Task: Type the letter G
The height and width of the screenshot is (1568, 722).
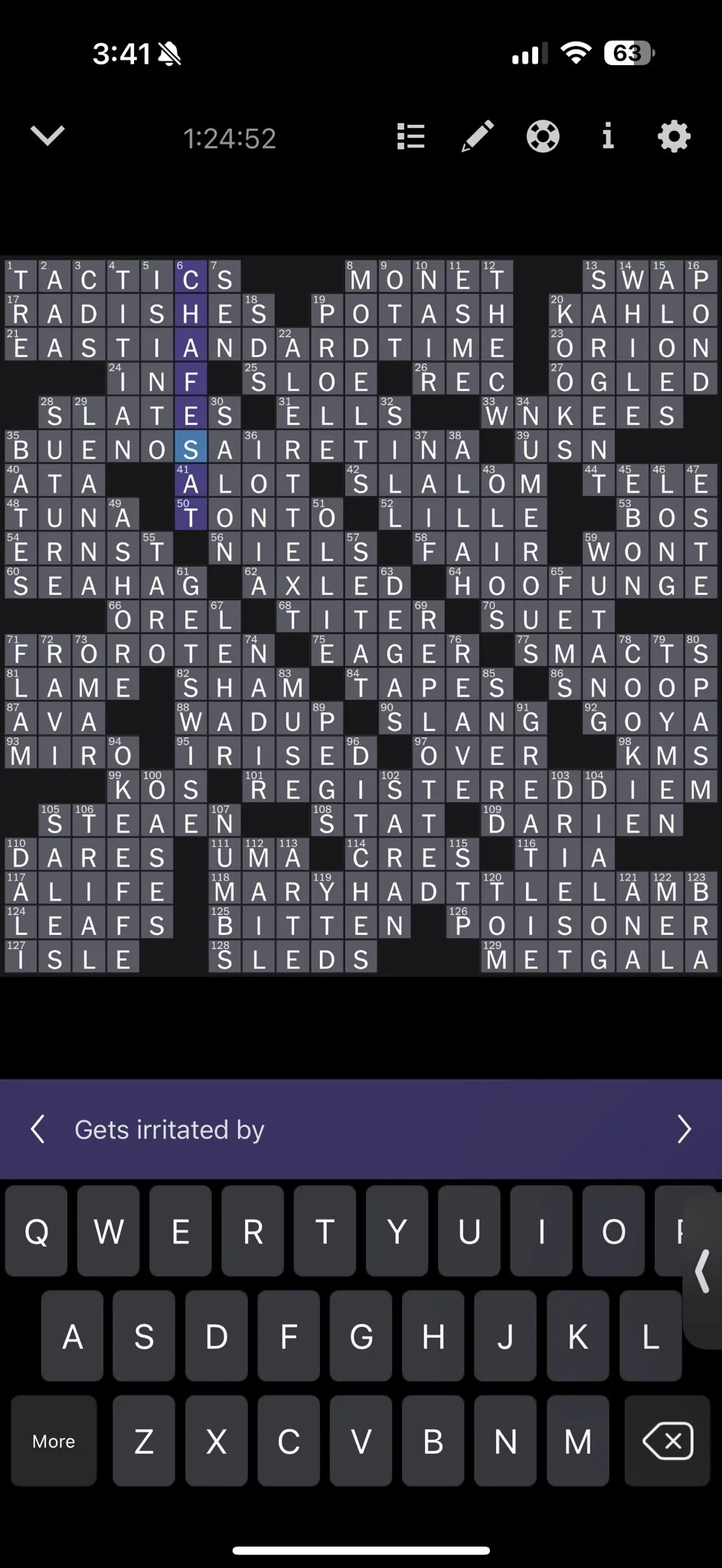Action: point(361,1337)
